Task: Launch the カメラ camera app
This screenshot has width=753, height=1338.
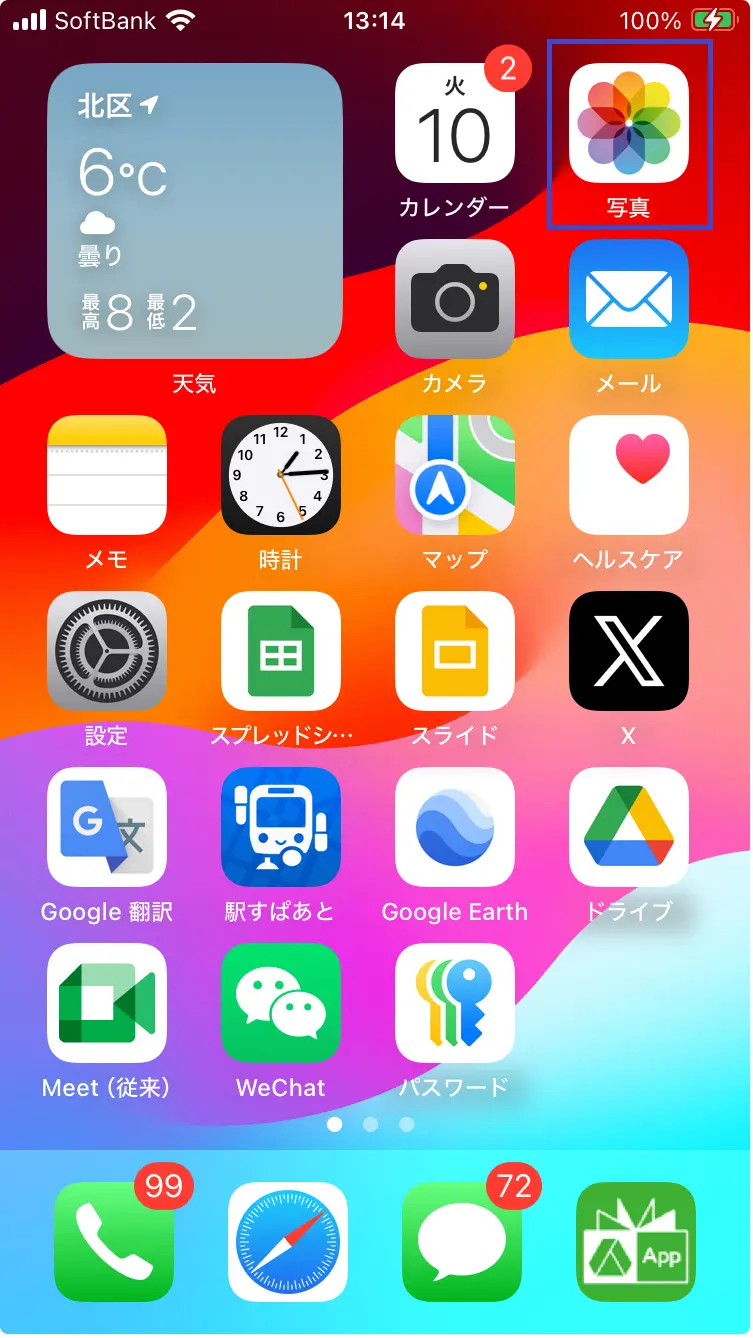Action: 455,299
